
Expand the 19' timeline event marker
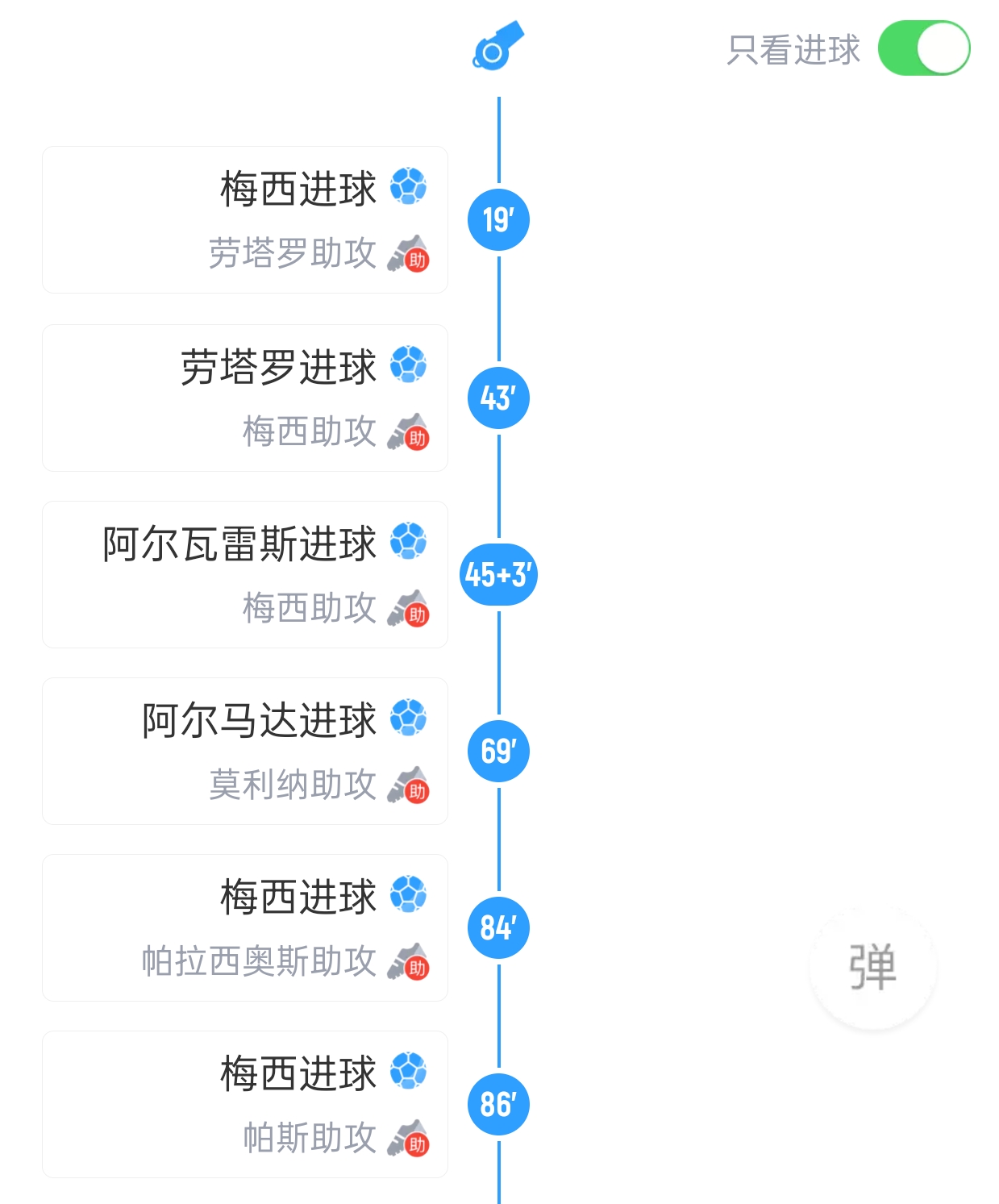pos(498,219)
